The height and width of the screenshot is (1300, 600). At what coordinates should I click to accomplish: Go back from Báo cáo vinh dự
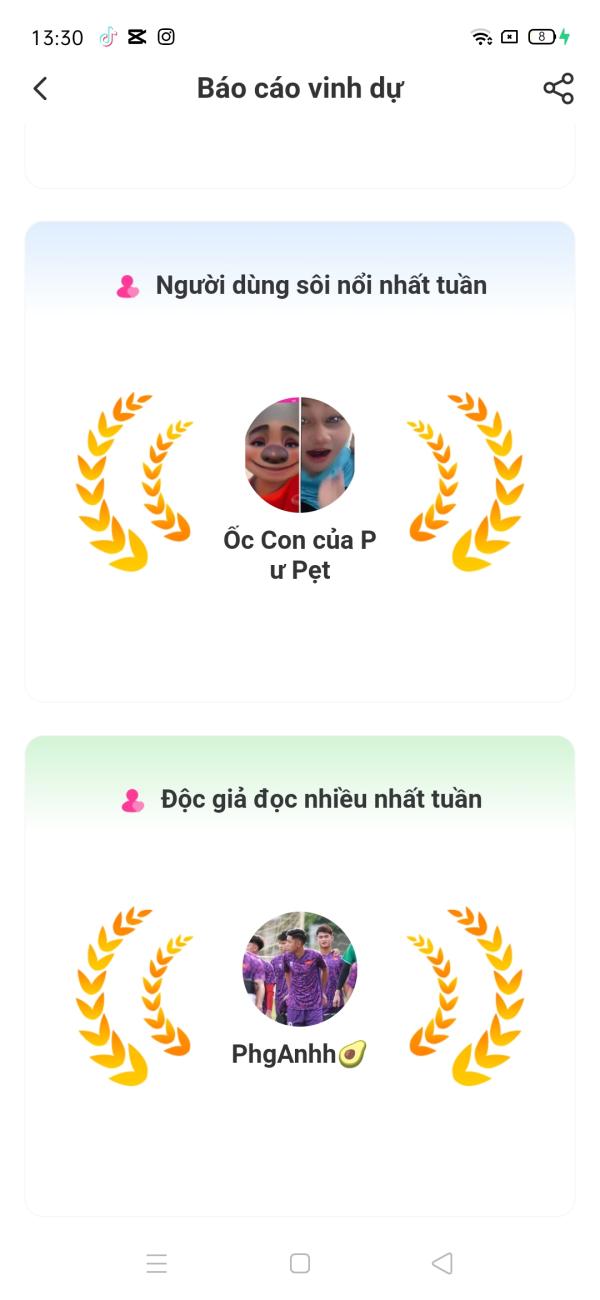click(x=40, y=88)
